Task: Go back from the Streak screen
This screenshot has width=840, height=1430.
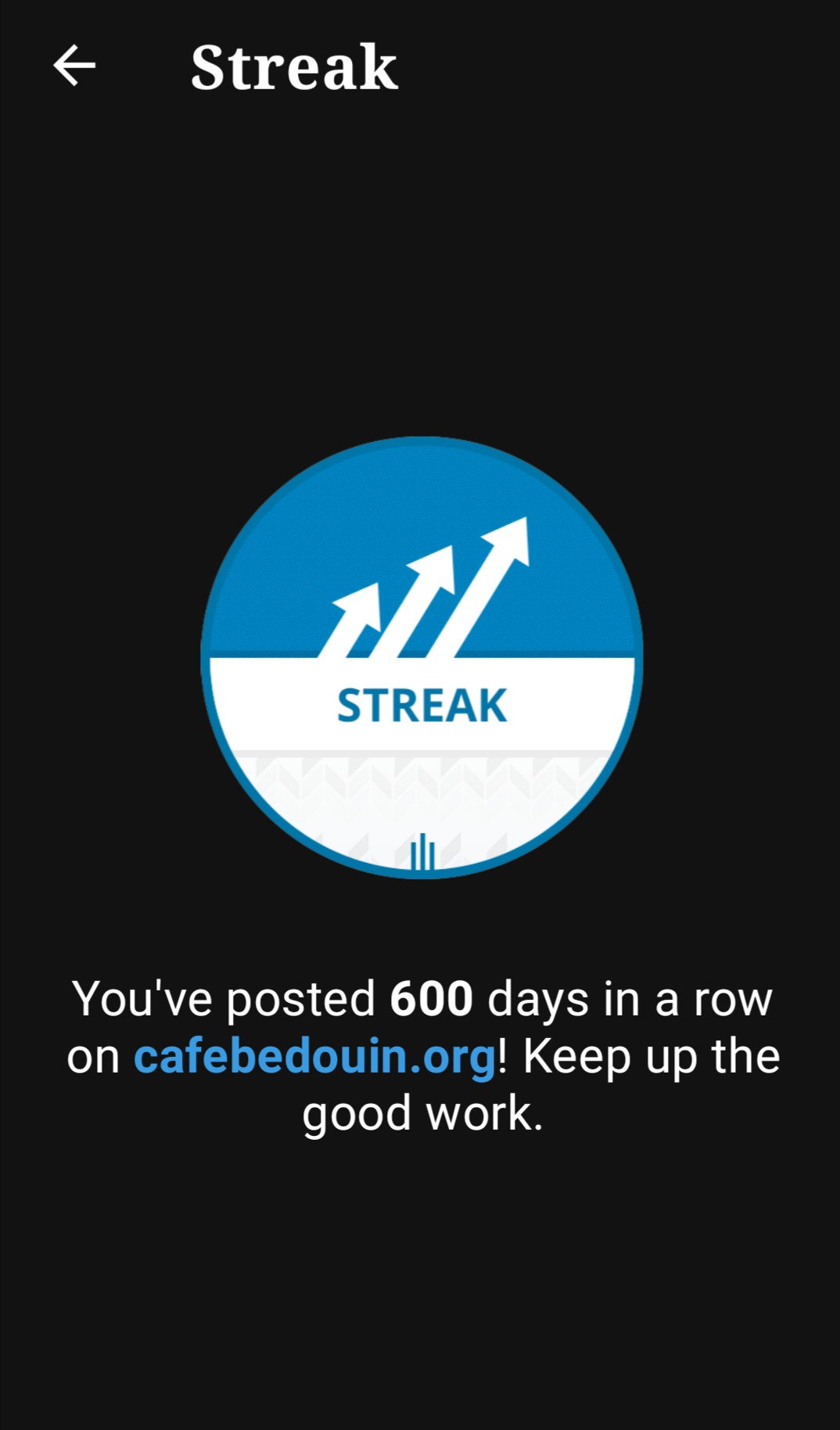Action: pos(74,66)
